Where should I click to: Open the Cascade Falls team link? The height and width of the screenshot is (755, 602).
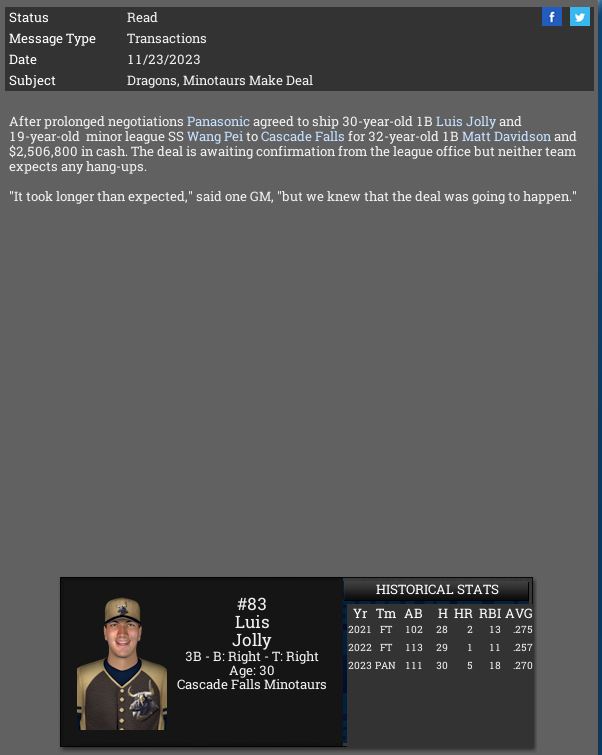click(302, 136)
